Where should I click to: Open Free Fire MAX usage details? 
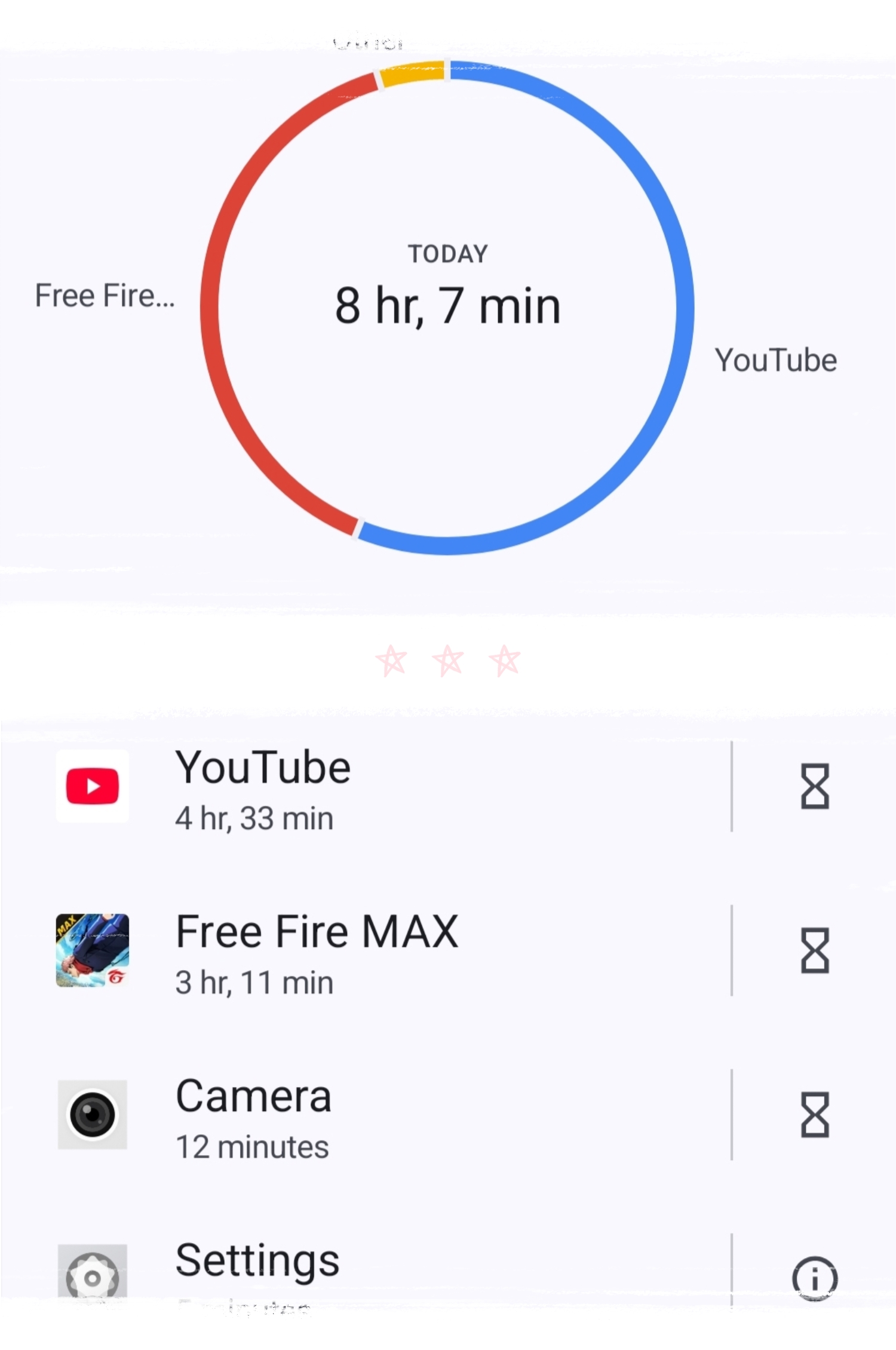pyautogui.click(x=358, y=952)
